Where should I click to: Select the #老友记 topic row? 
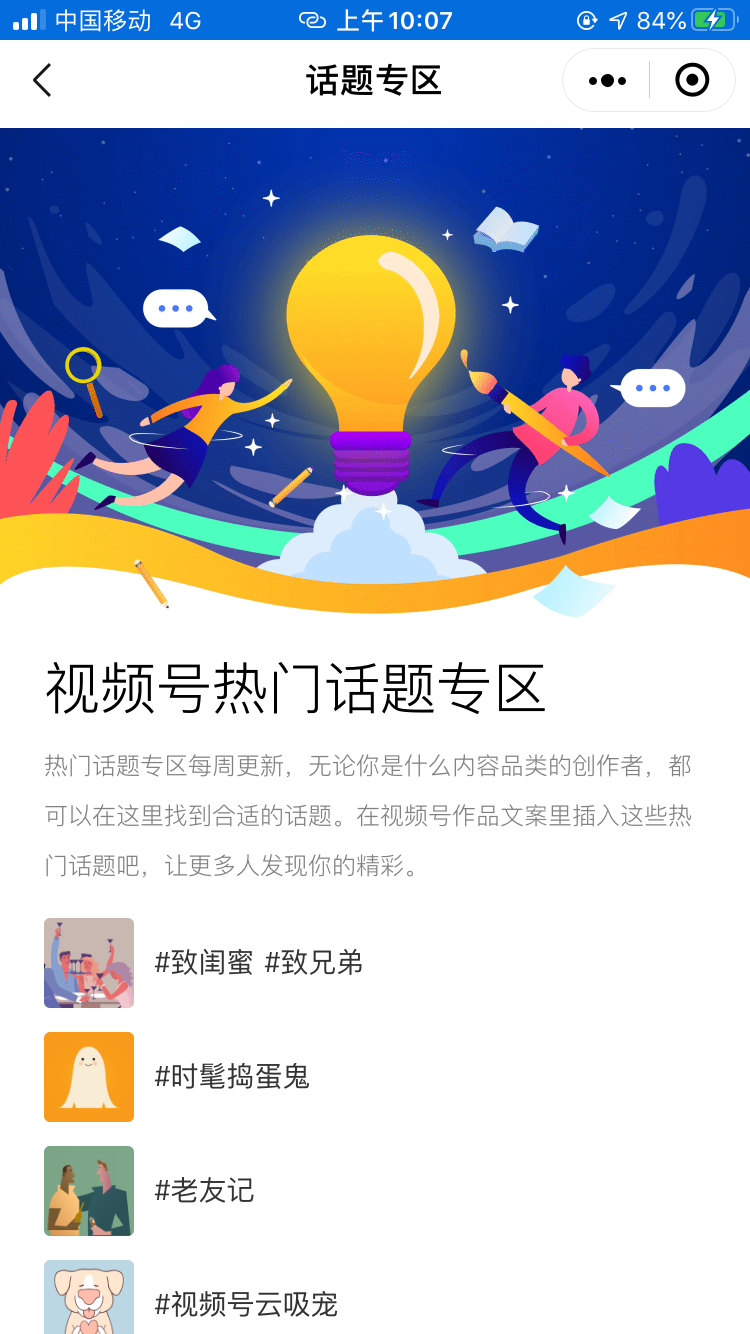[205, 1191]
